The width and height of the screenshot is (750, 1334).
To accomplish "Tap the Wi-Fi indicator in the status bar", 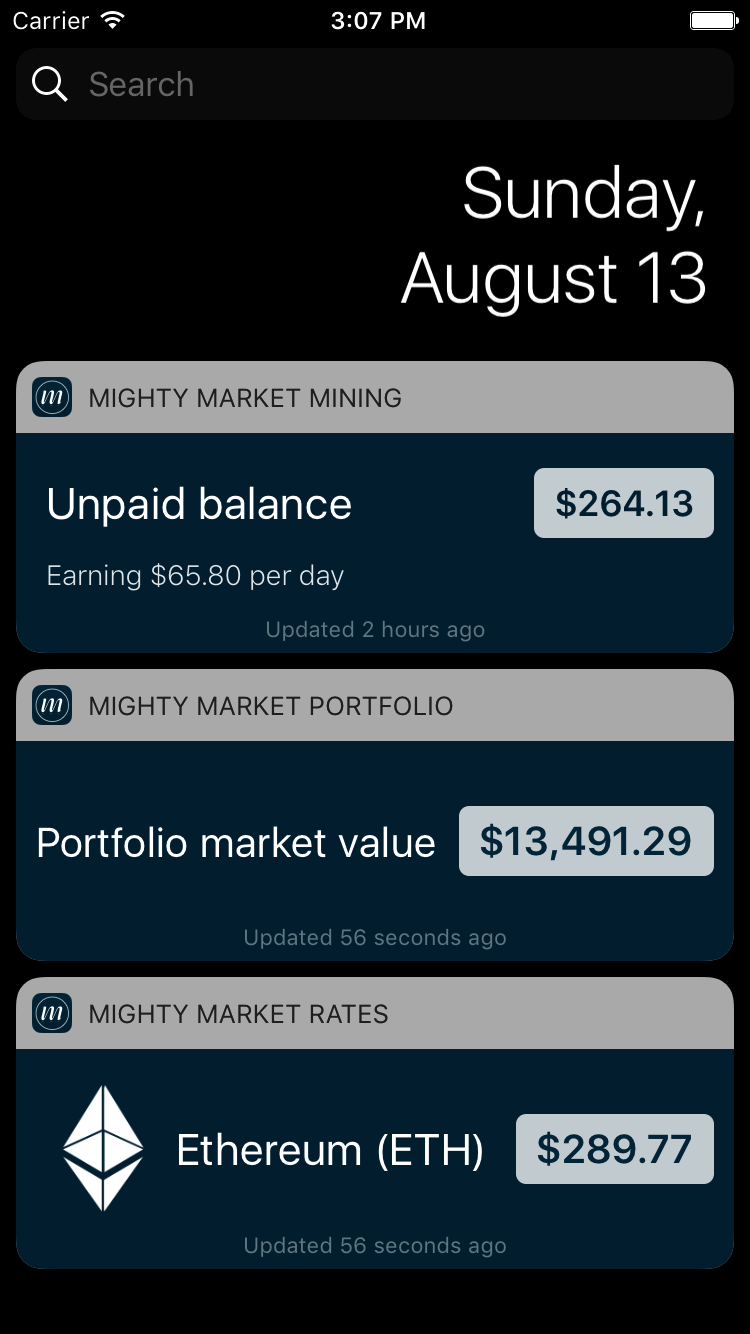I will click(x=111, y=18).
